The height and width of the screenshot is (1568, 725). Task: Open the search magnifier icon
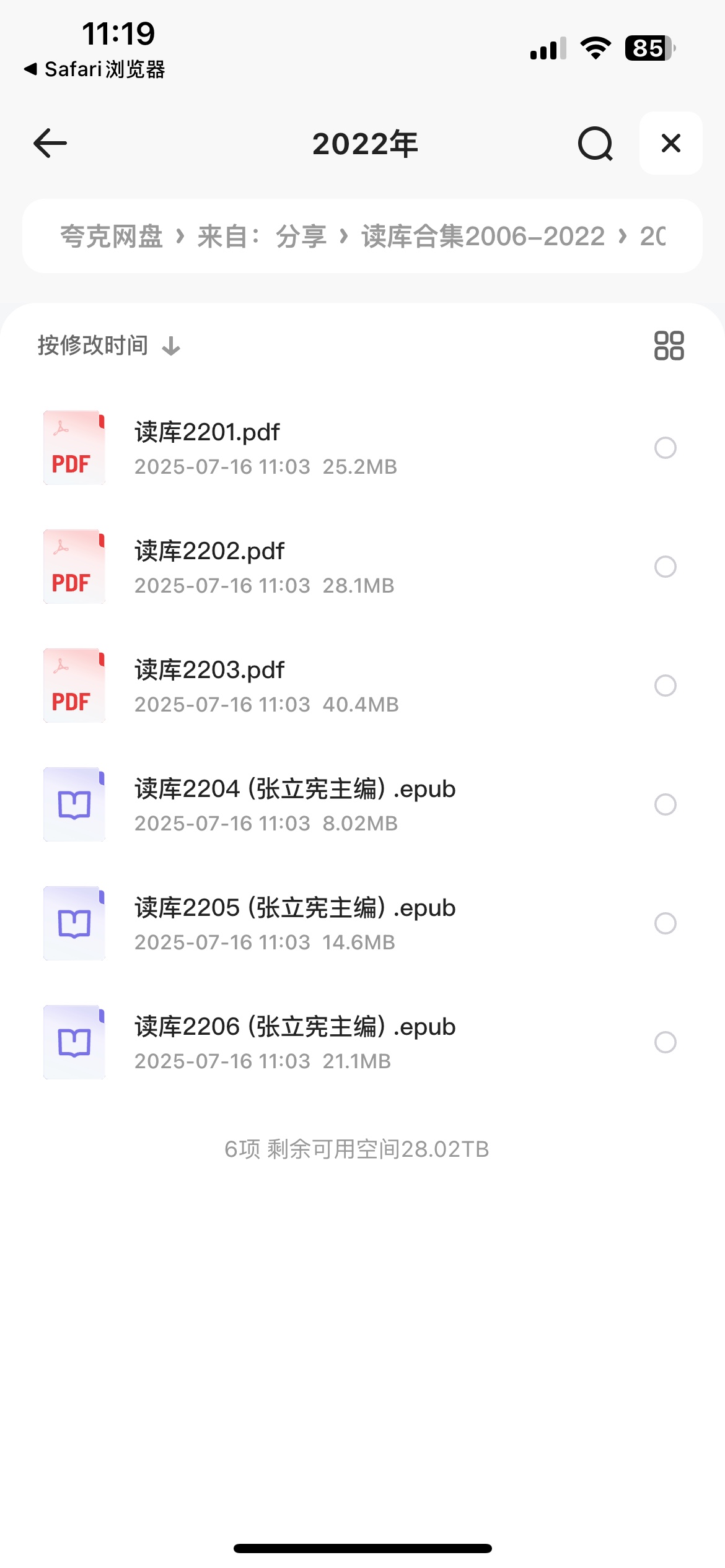pos(595,144)
